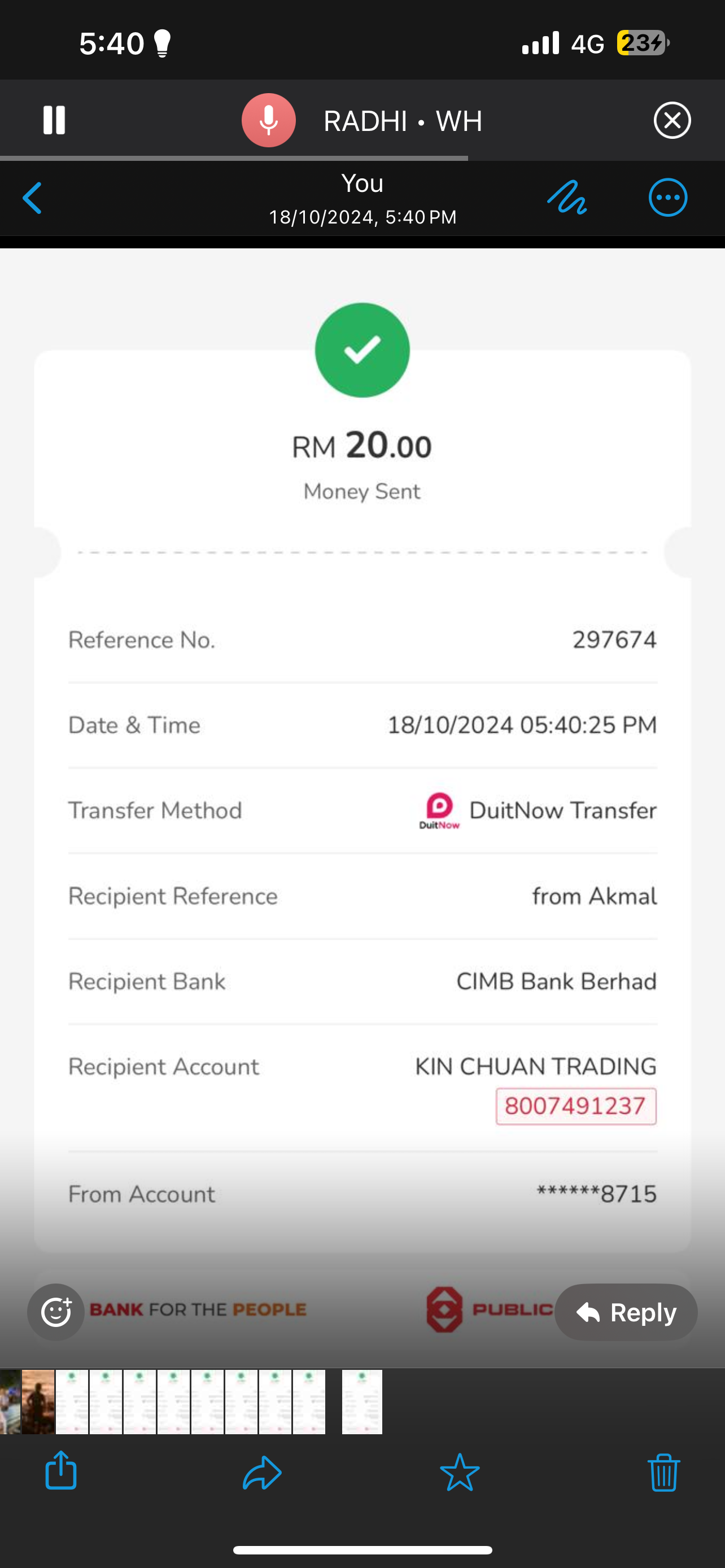This screenshot has height=1568, width=725.
Task: Star this image message
Action: click(x=460, y=1472)
